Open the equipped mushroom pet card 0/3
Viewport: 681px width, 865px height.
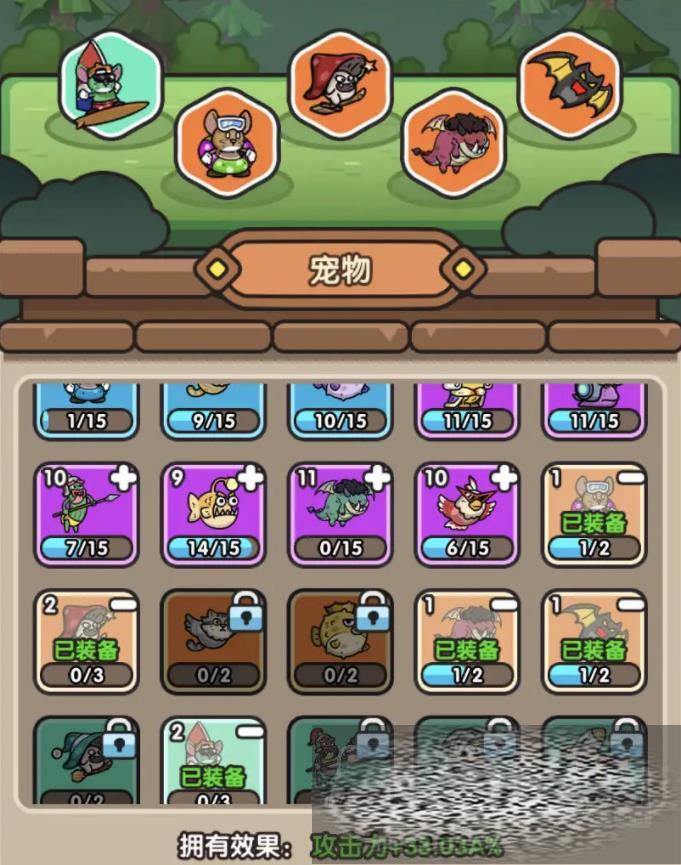pyautogui.click(x=87, y=640)
